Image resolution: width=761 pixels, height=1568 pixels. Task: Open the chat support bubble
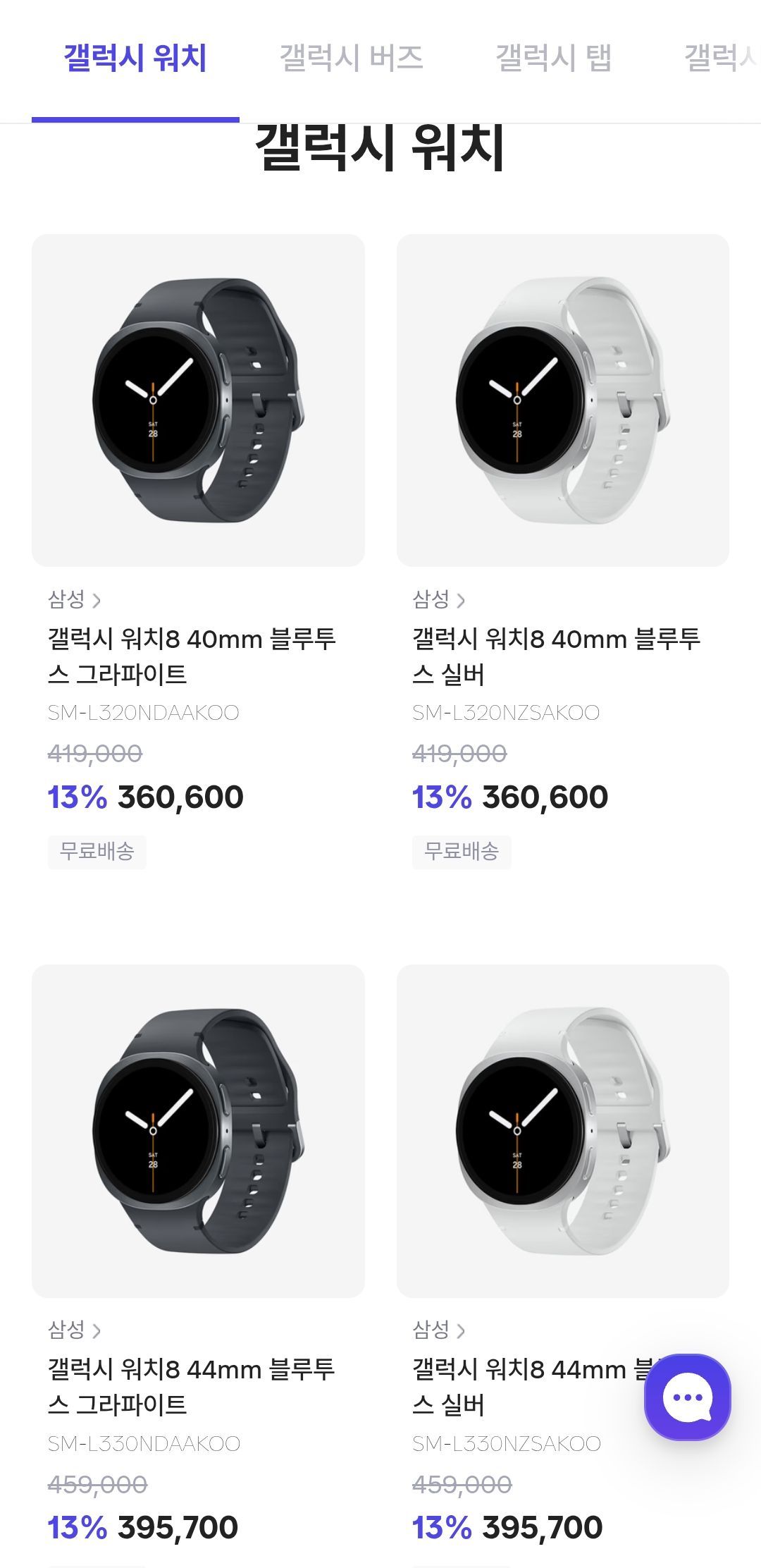[687, 1397]
